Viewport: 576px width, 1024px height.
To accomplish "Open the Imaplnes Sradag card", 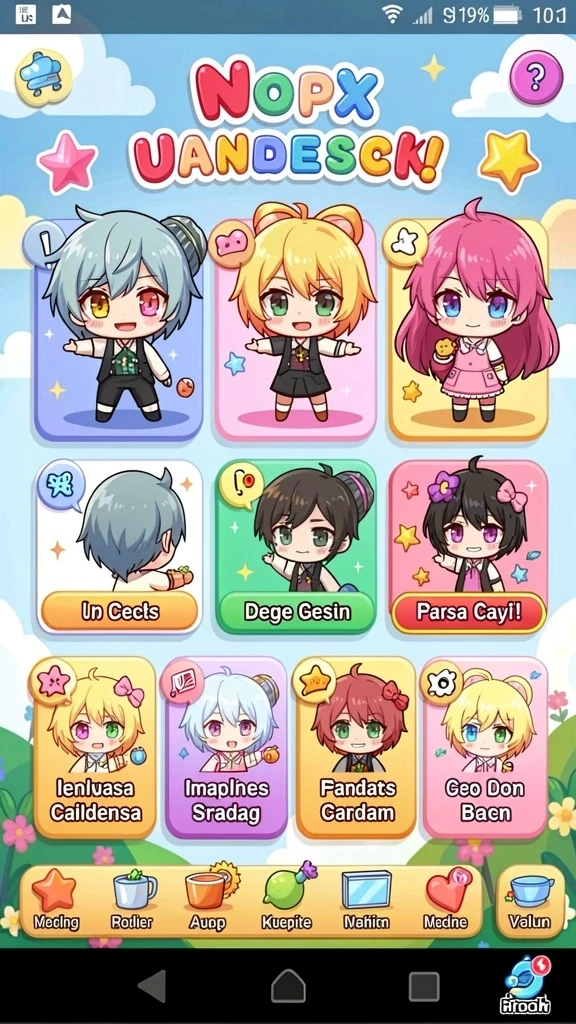I will coord(226,748).
